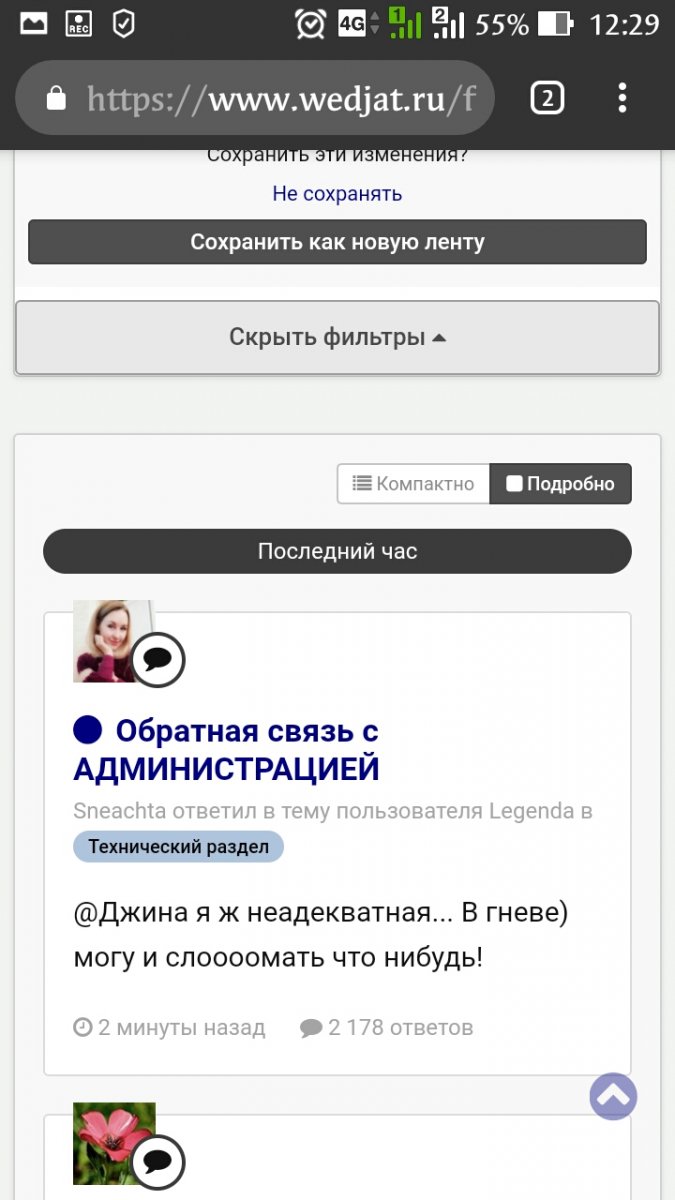Viewport: 675px width, 1200px height.
Task: Open the 'Технический раздел' tag
Action: tap(178, 847)
